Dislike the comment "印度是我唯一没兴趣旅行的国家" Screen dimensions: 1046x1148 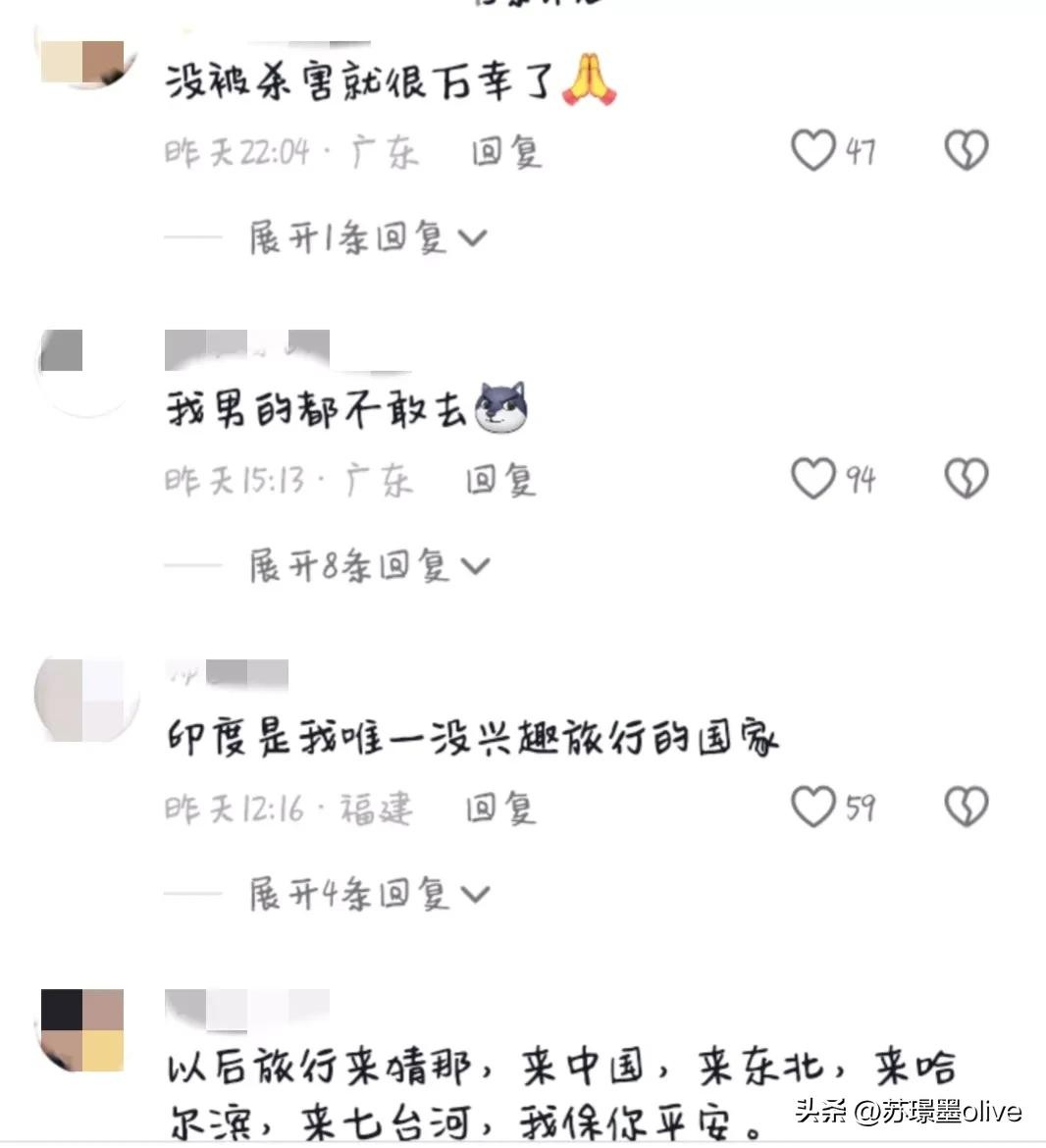pos(966,807)
